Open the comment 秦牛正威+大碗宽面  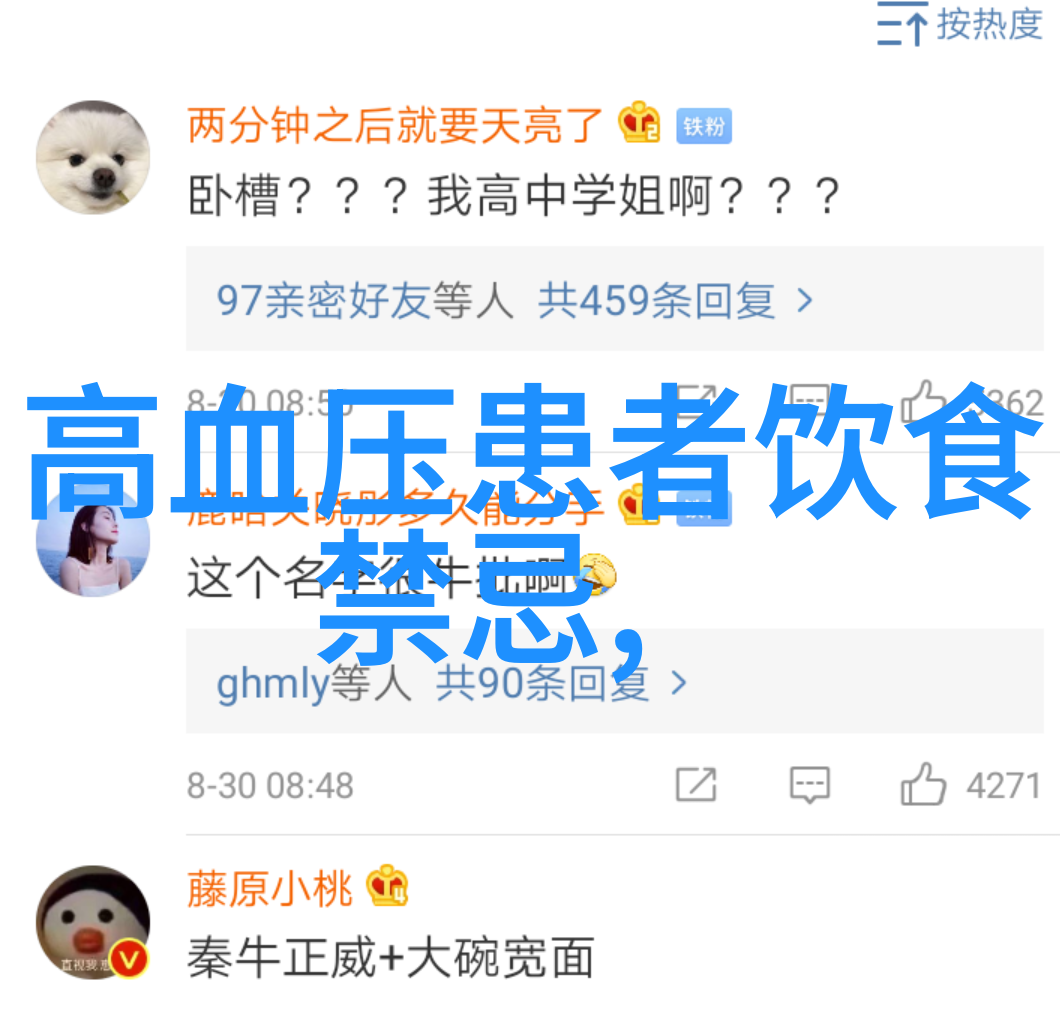pos(390,958)
